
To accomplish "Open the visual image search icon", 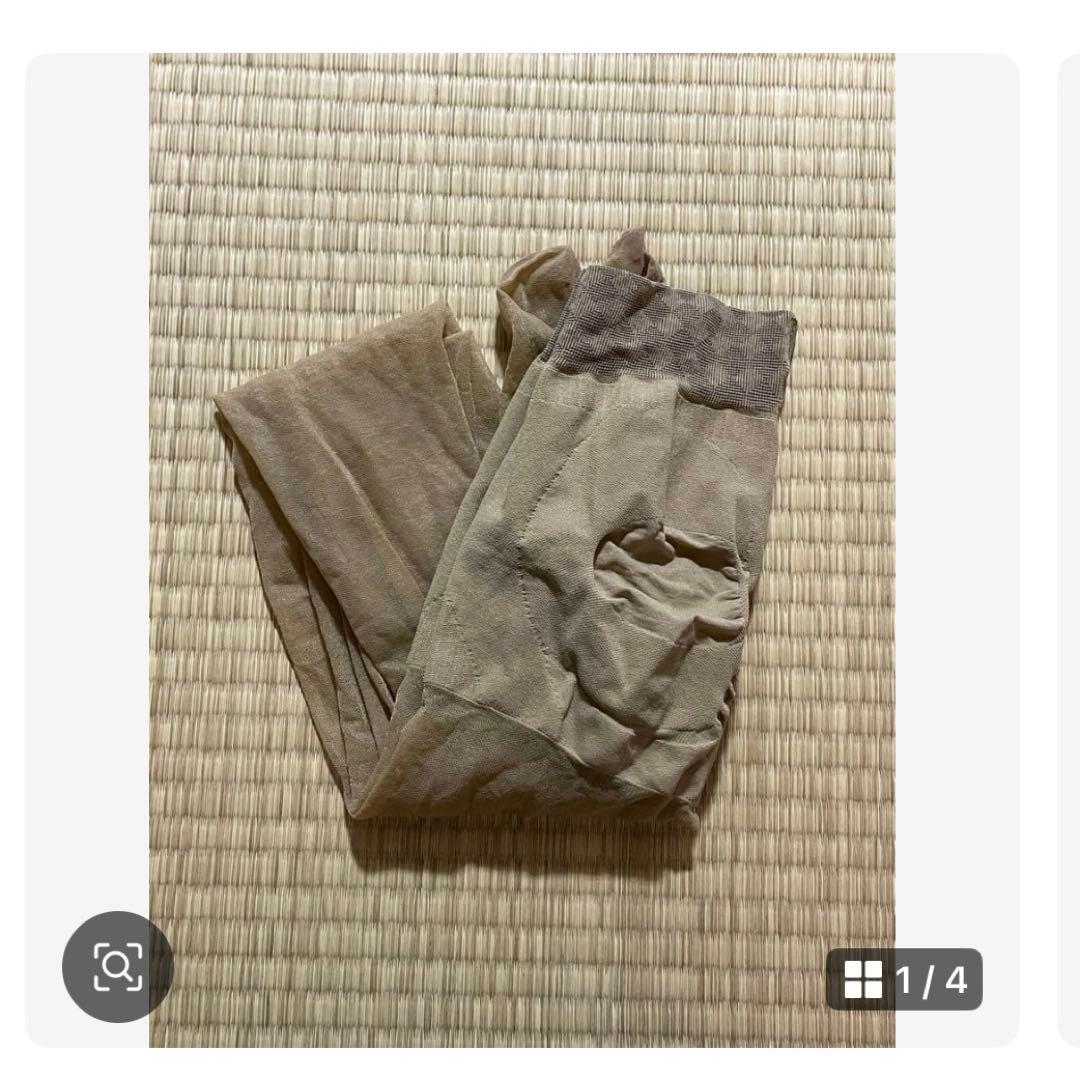I will point(117,966).
